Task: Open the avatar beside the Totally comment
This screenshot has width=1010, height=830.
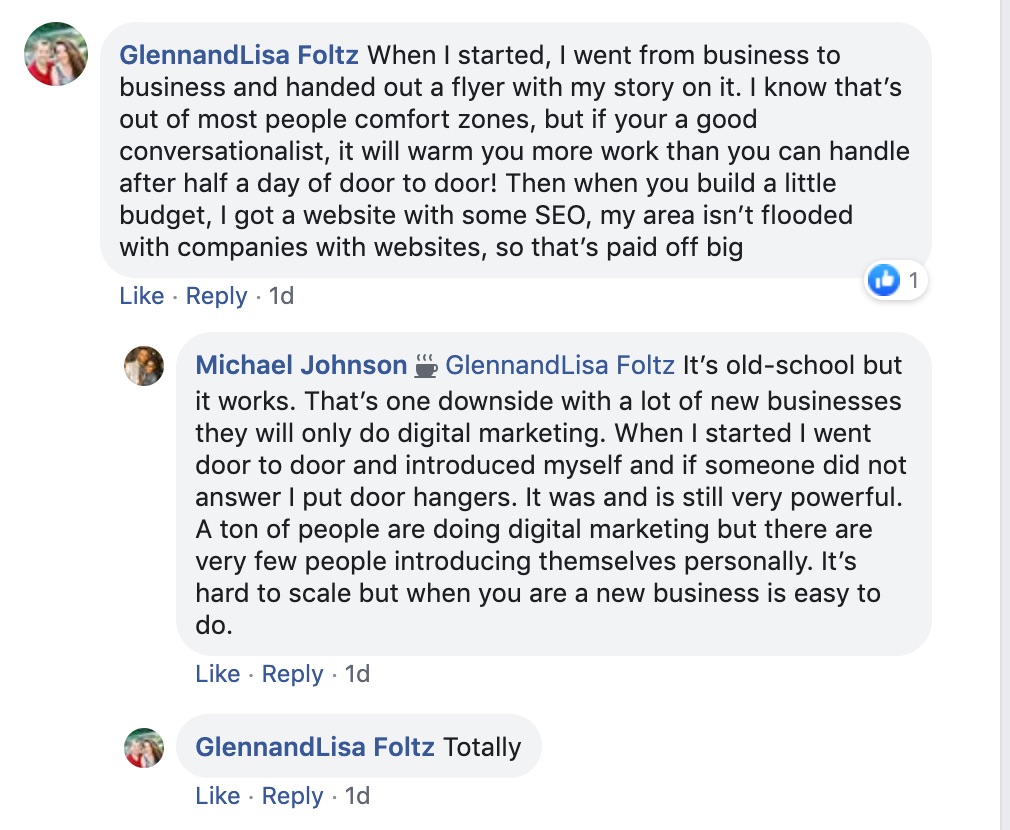Action: coord(144,748)
